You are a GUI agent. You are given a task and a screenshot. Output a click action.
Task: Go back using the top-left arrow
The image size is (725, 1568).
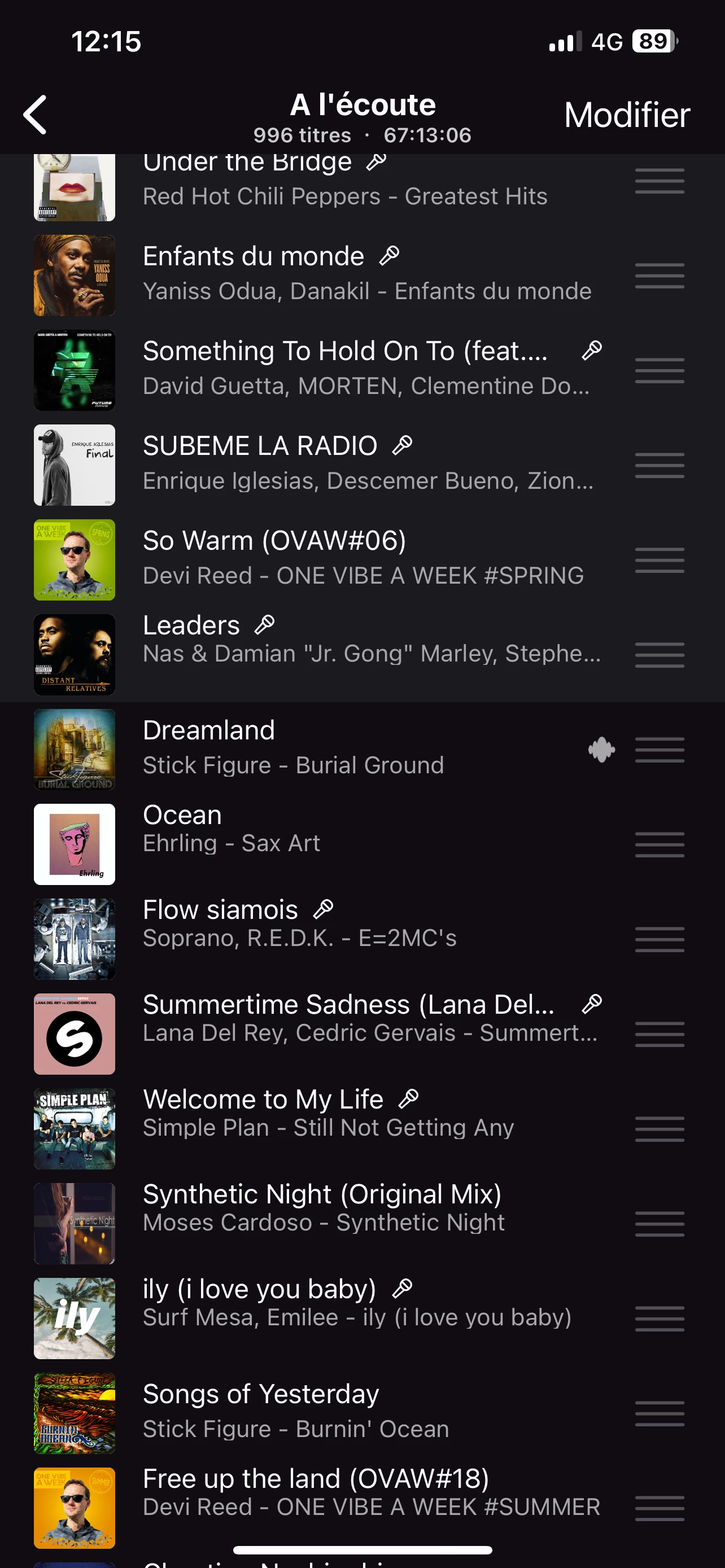point(36,115)
